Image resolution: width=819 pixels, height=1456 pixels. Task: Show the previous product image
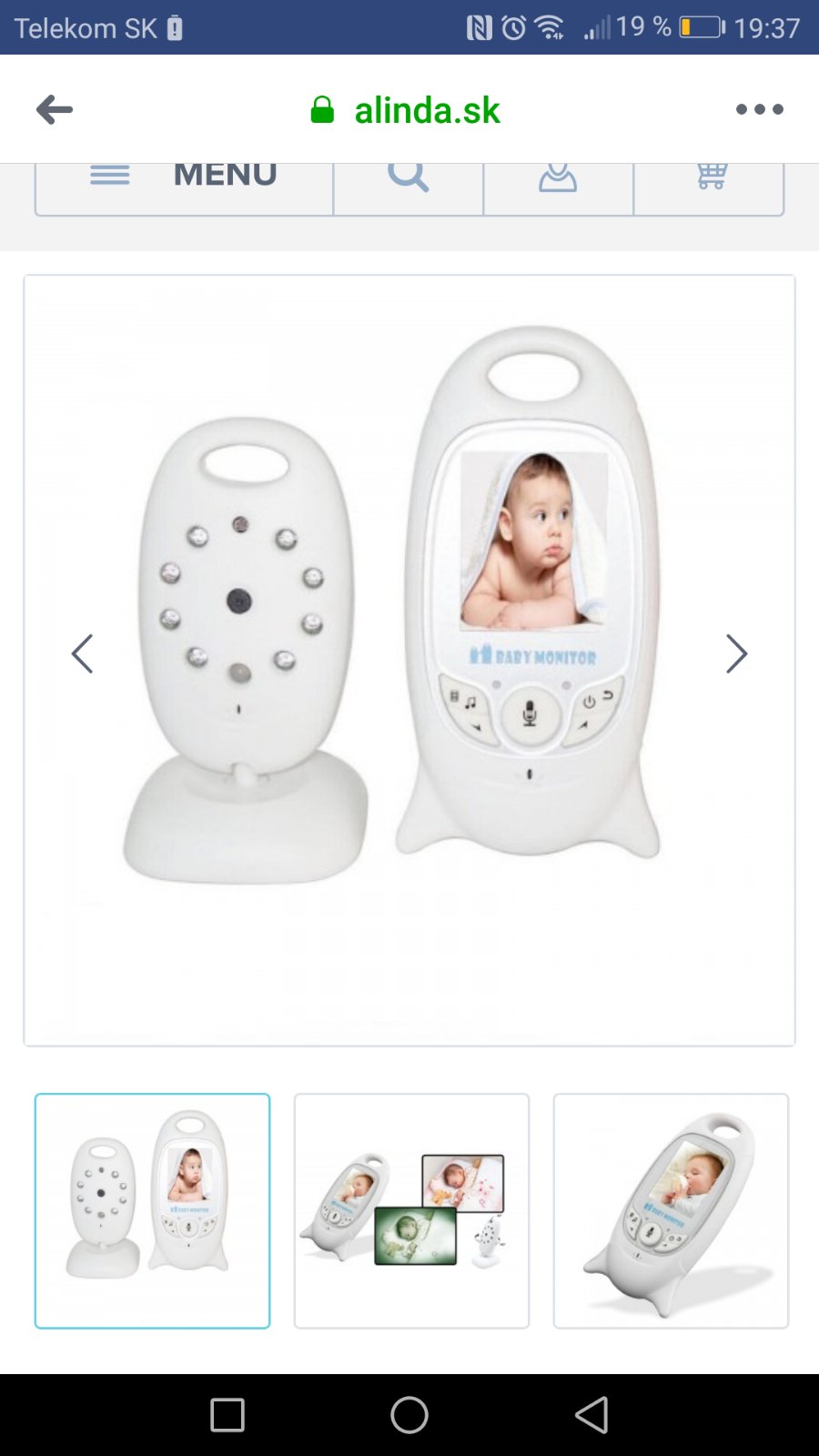82,653
